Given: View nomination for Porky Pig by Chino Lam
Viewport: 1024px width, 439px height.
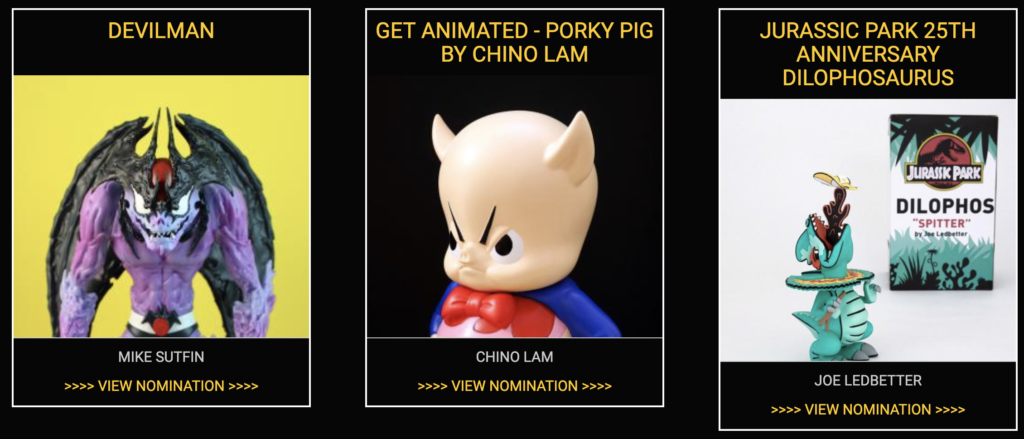Looking at the screenshot, I should 514,386.
